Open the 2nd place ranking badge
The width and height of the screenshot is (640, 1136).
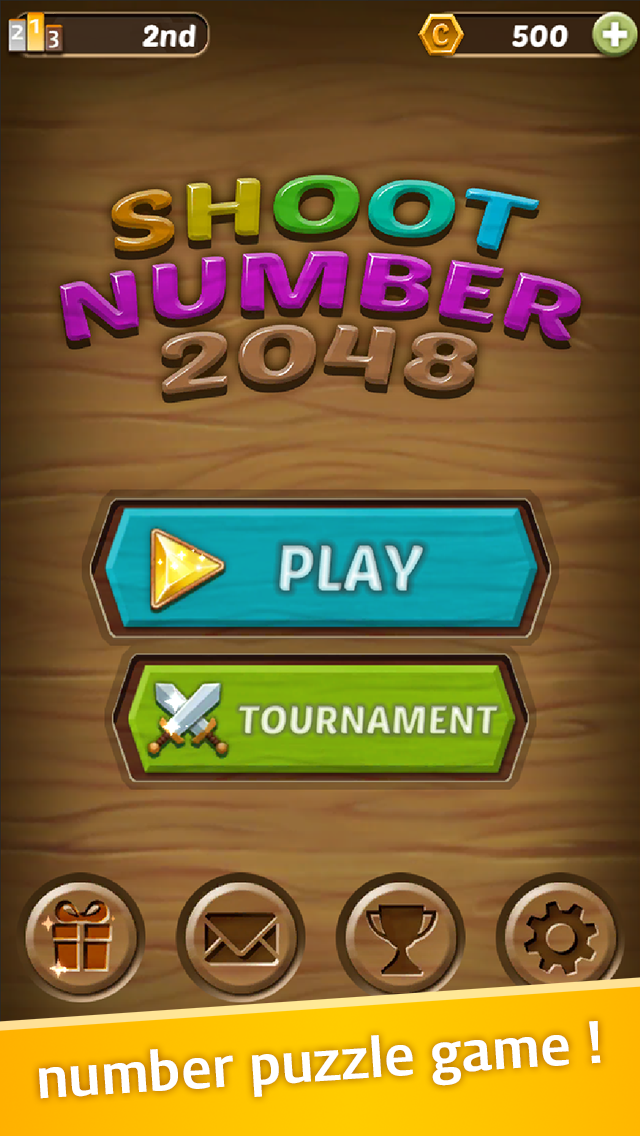(109, 34)
